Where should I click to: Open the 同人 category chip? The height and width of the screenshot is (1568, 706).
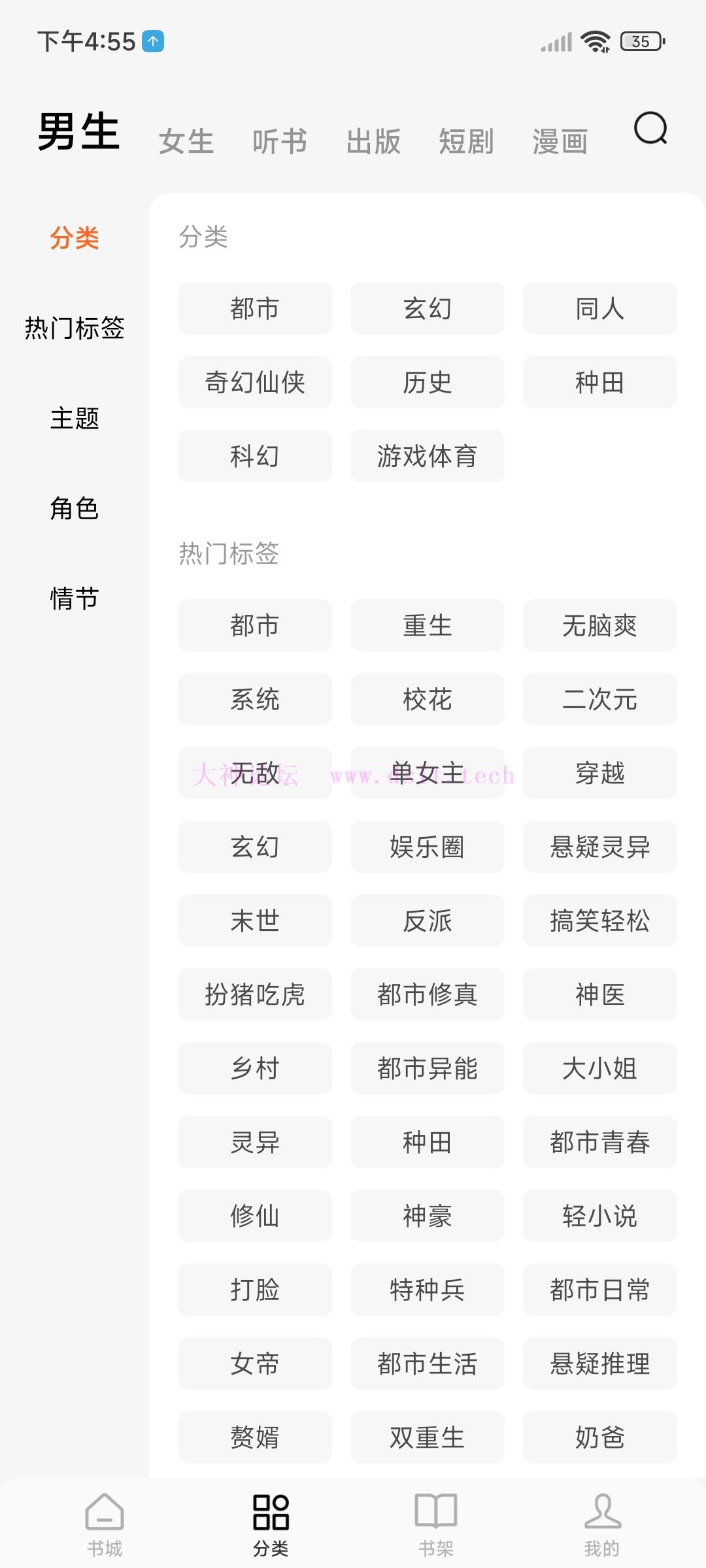[600, 308]
